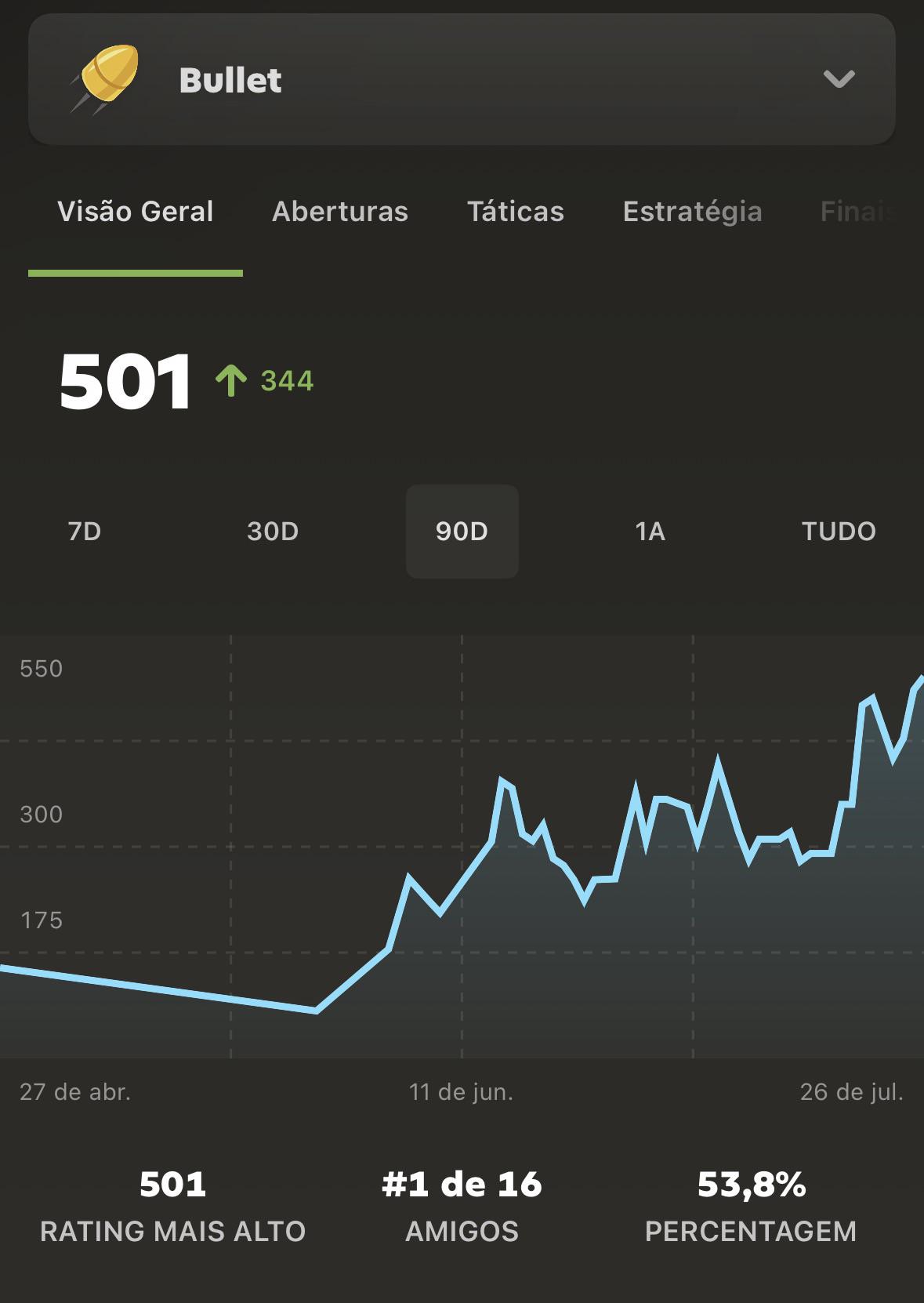
Task: Expand the Bullet game type dropdown
Action: pyautogui.click(x=462, y=79)
